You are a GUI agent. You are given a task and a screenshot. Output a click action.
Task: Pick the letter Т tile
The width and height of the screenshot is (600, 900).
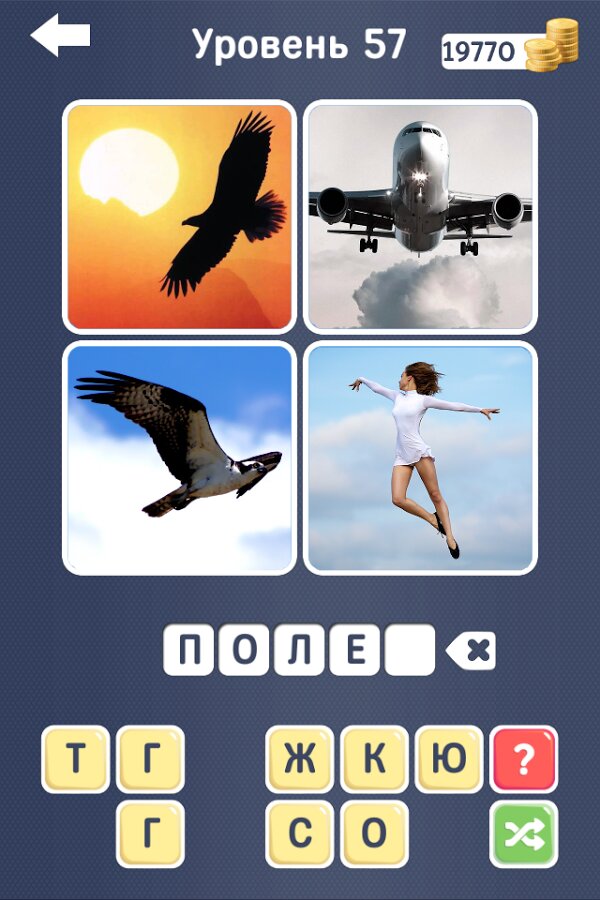click(x=75, y=759)
